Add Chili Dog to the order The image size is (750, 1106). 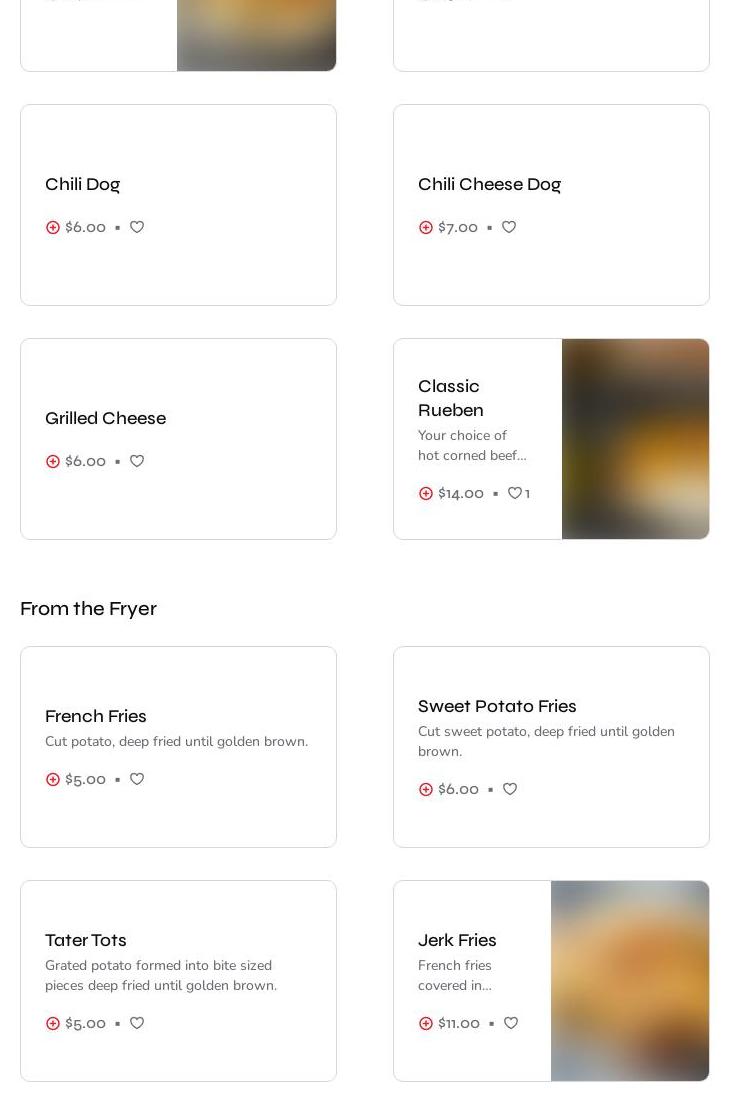pos(53,228)
